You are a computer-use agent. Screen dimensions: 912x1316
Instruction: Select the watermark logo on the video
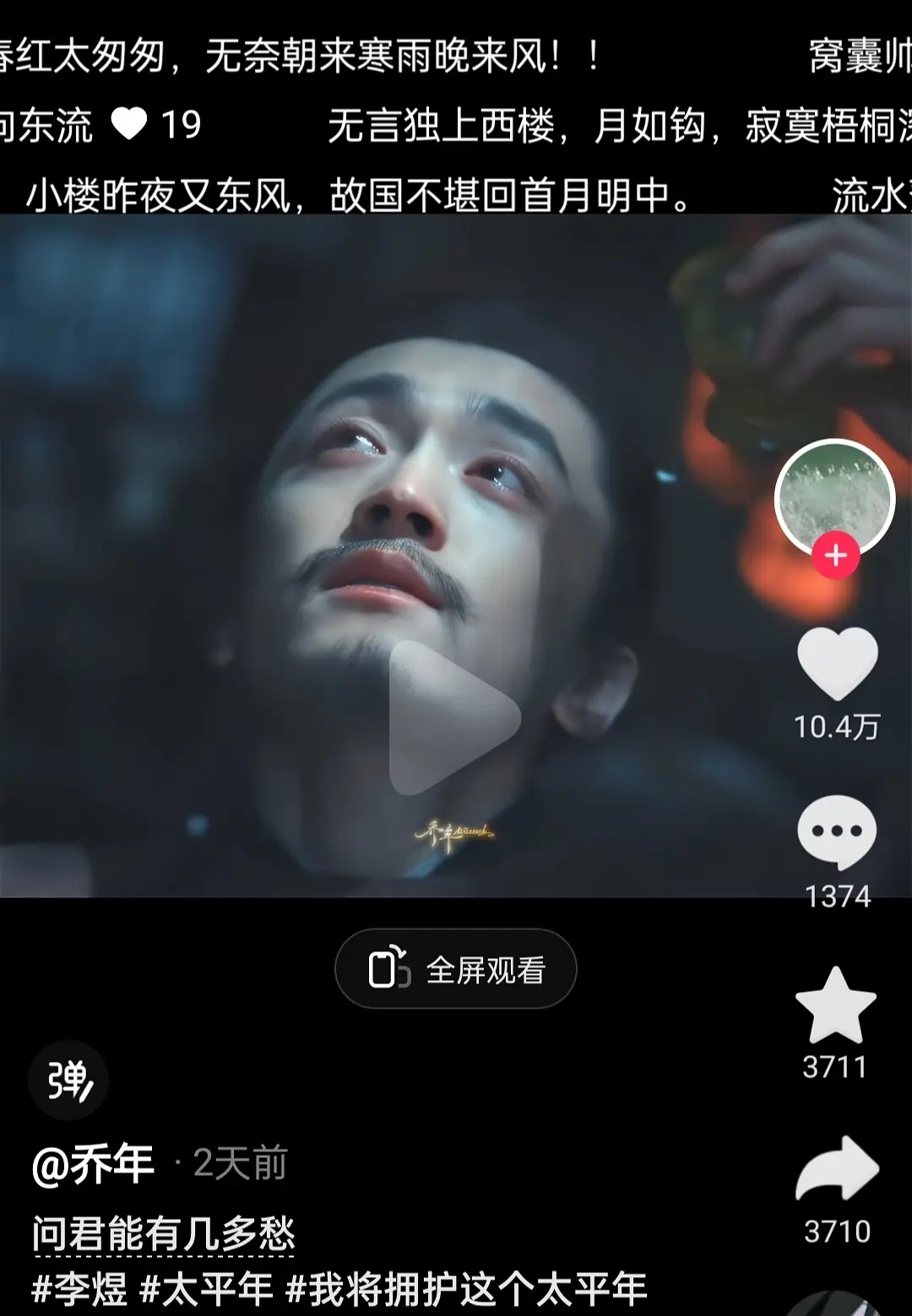pos(456,830)
